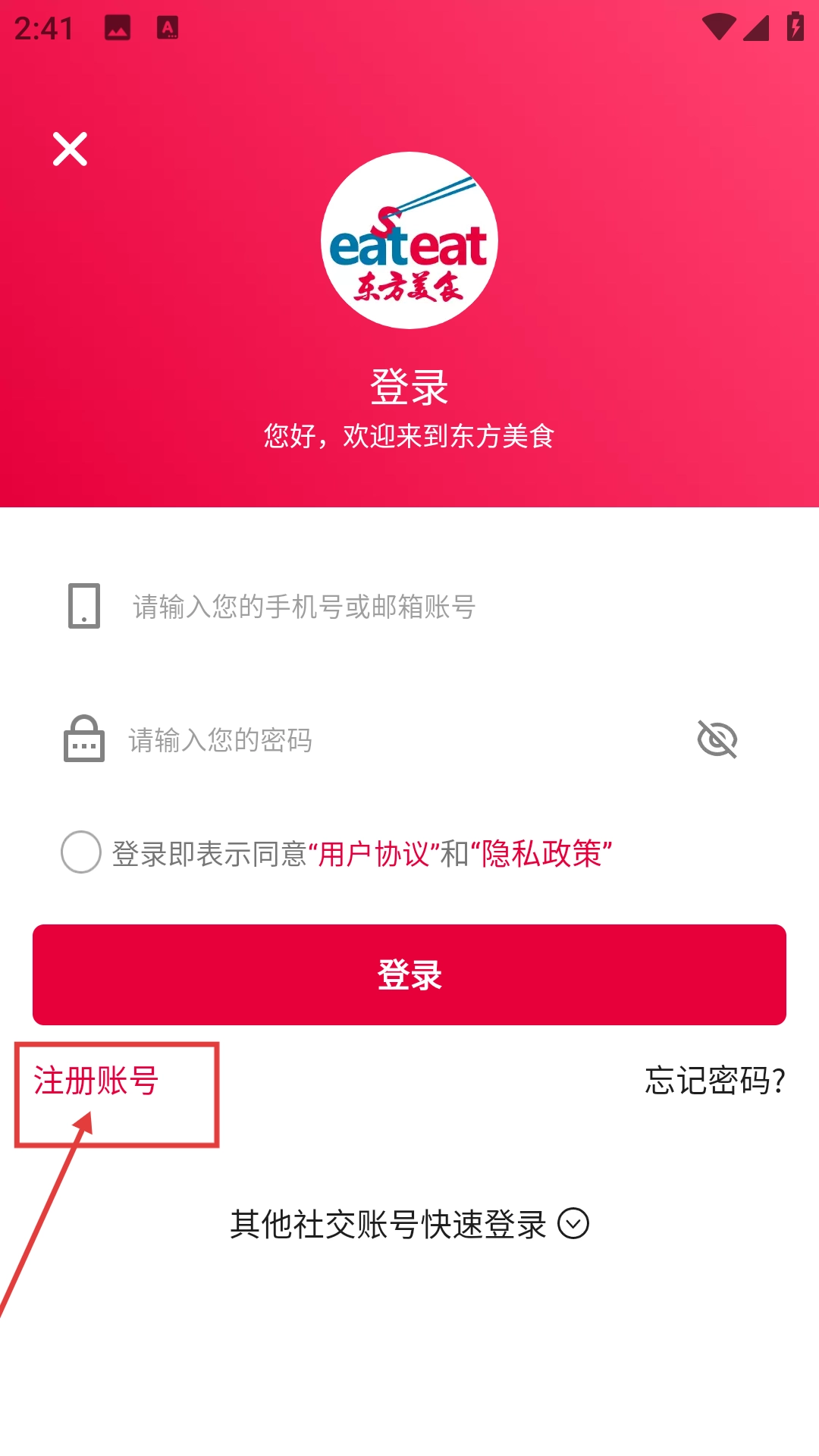
Task: Expand 其他社交账号快速登录 options
Action: (409, 1224)
